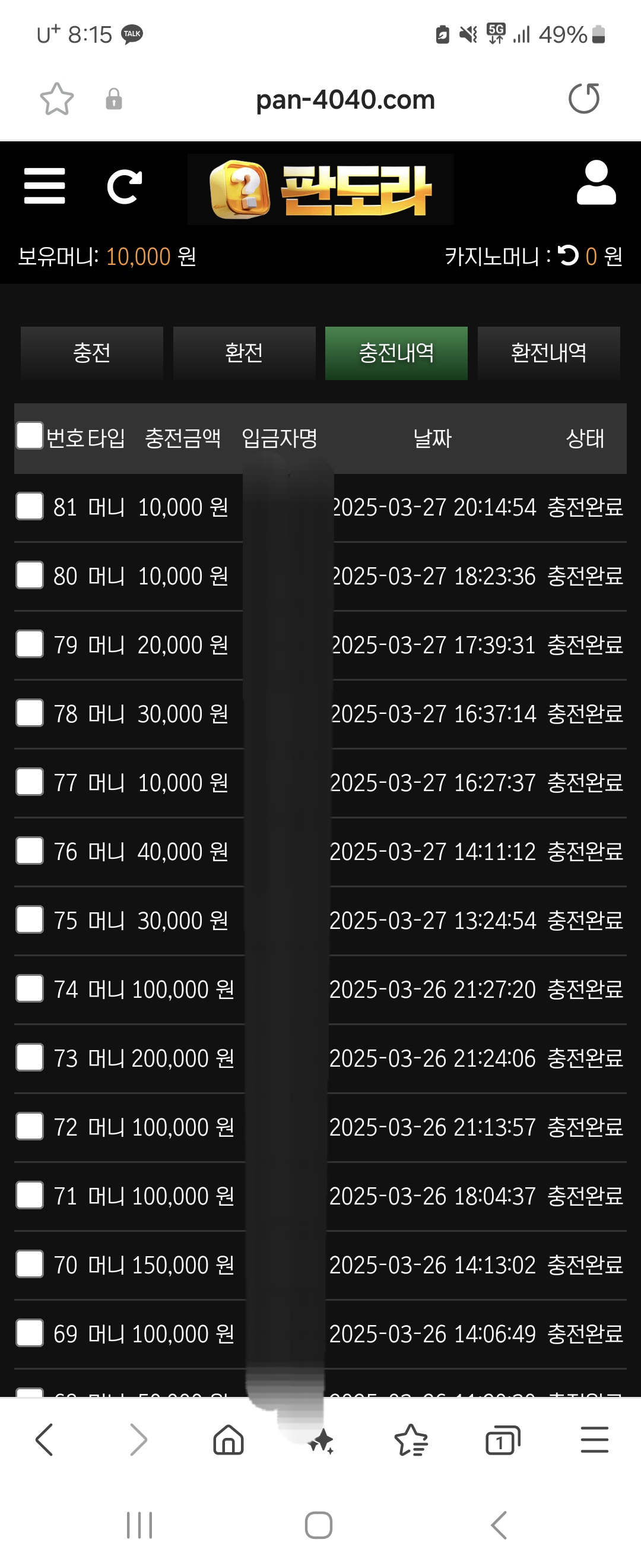Viewport: 641px width, 1568px height.
Task: Switch to the 충전 tab
Action: tap(92, 353)
